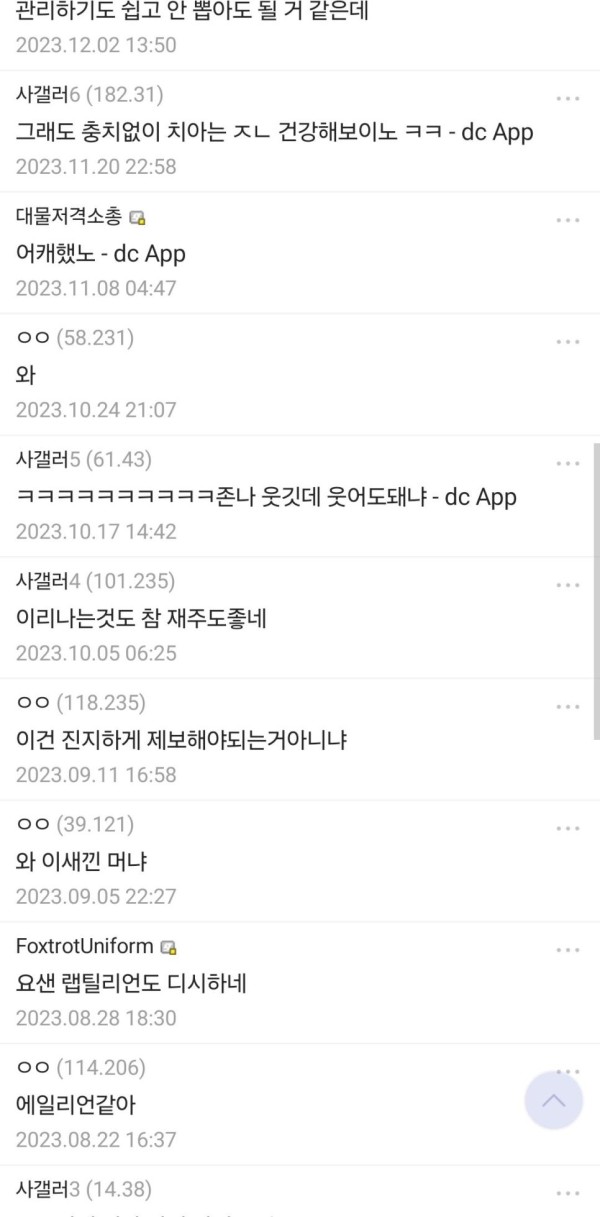The image size is (600, 1217).
Task: View profile of user 대물저격소총
Action: coord(69,216)
